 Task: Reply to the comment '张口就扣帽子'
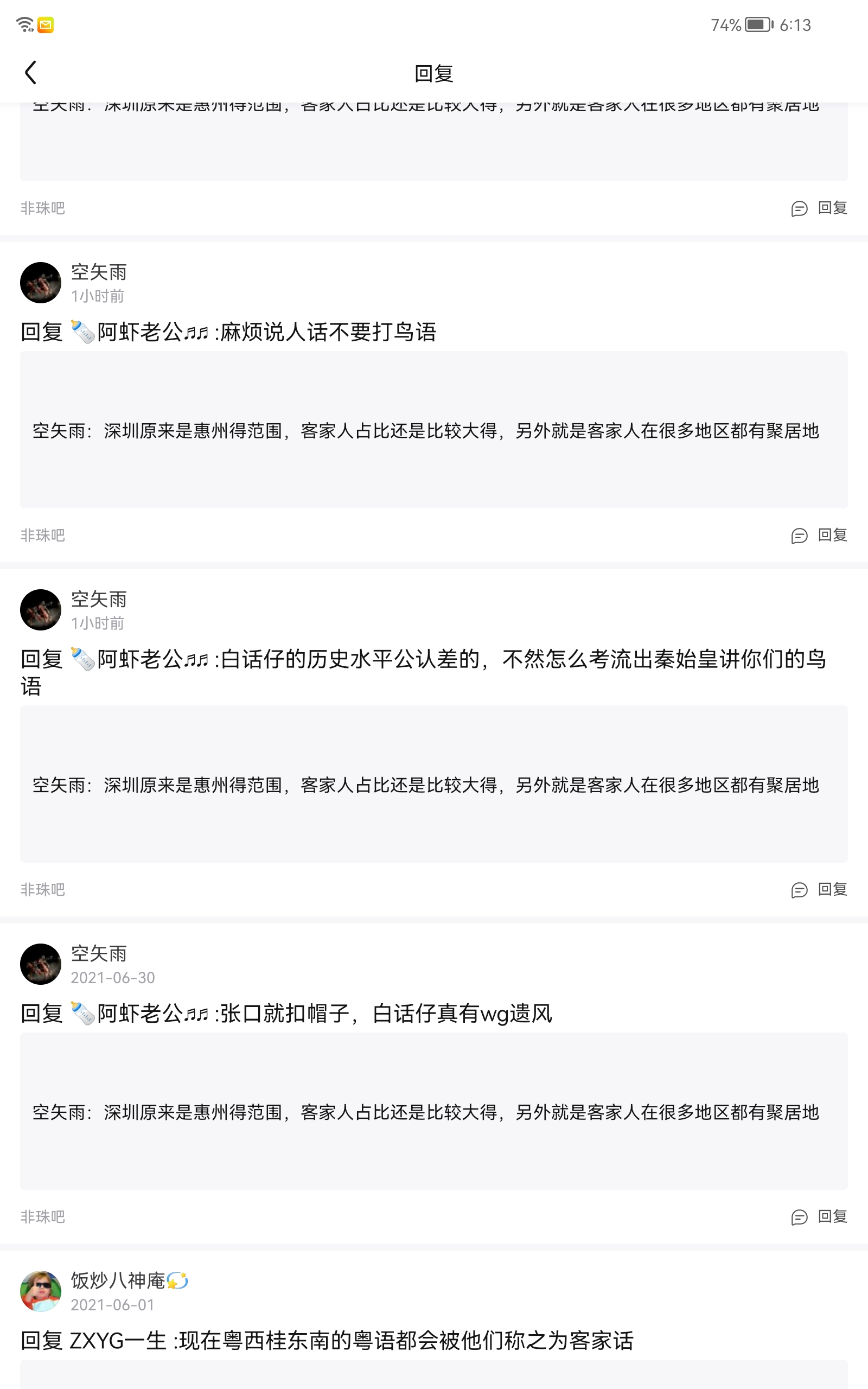tap(819, 1217)
